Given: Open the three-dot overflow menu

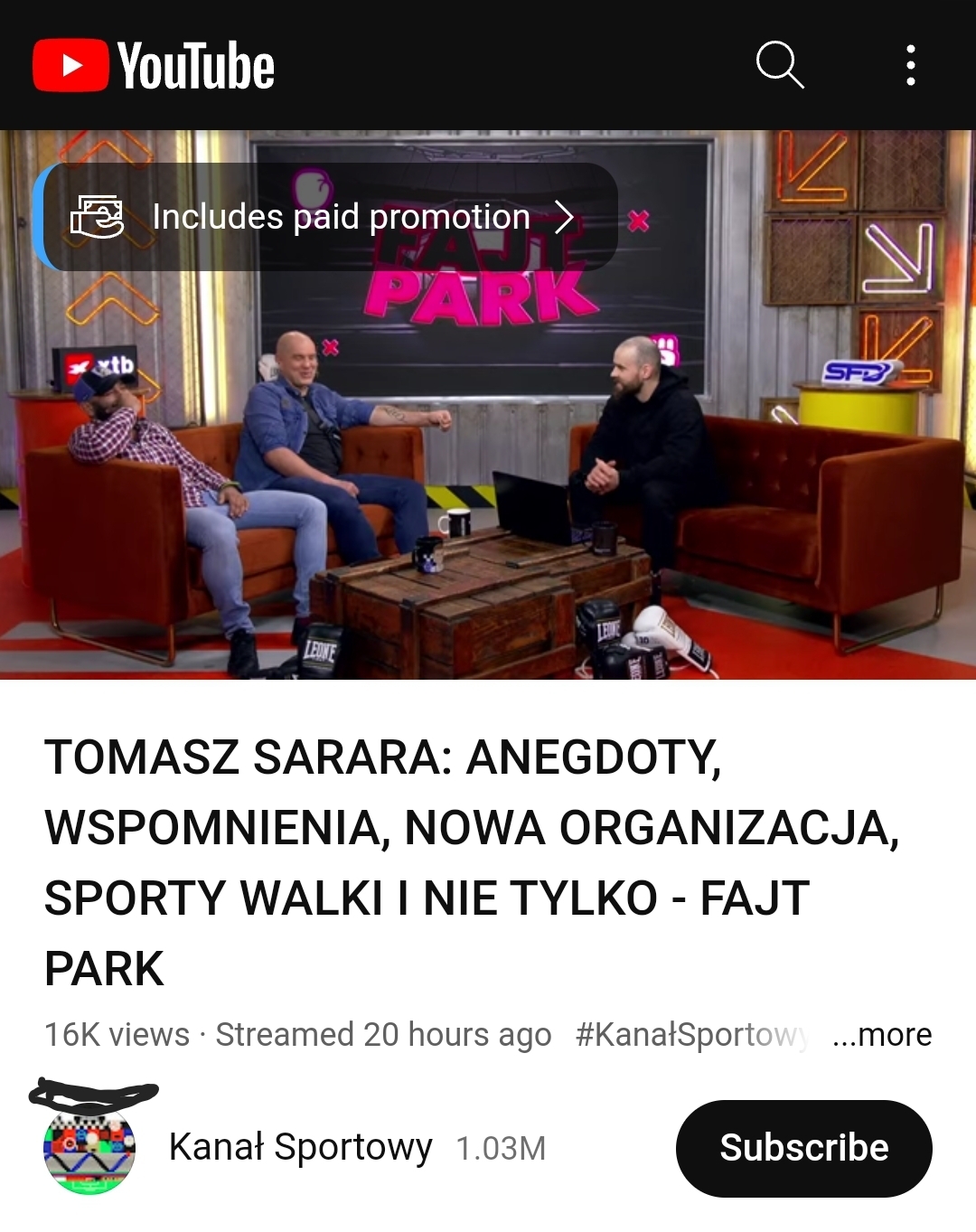Looking at the screenshot, I should (x=910, y=65).
